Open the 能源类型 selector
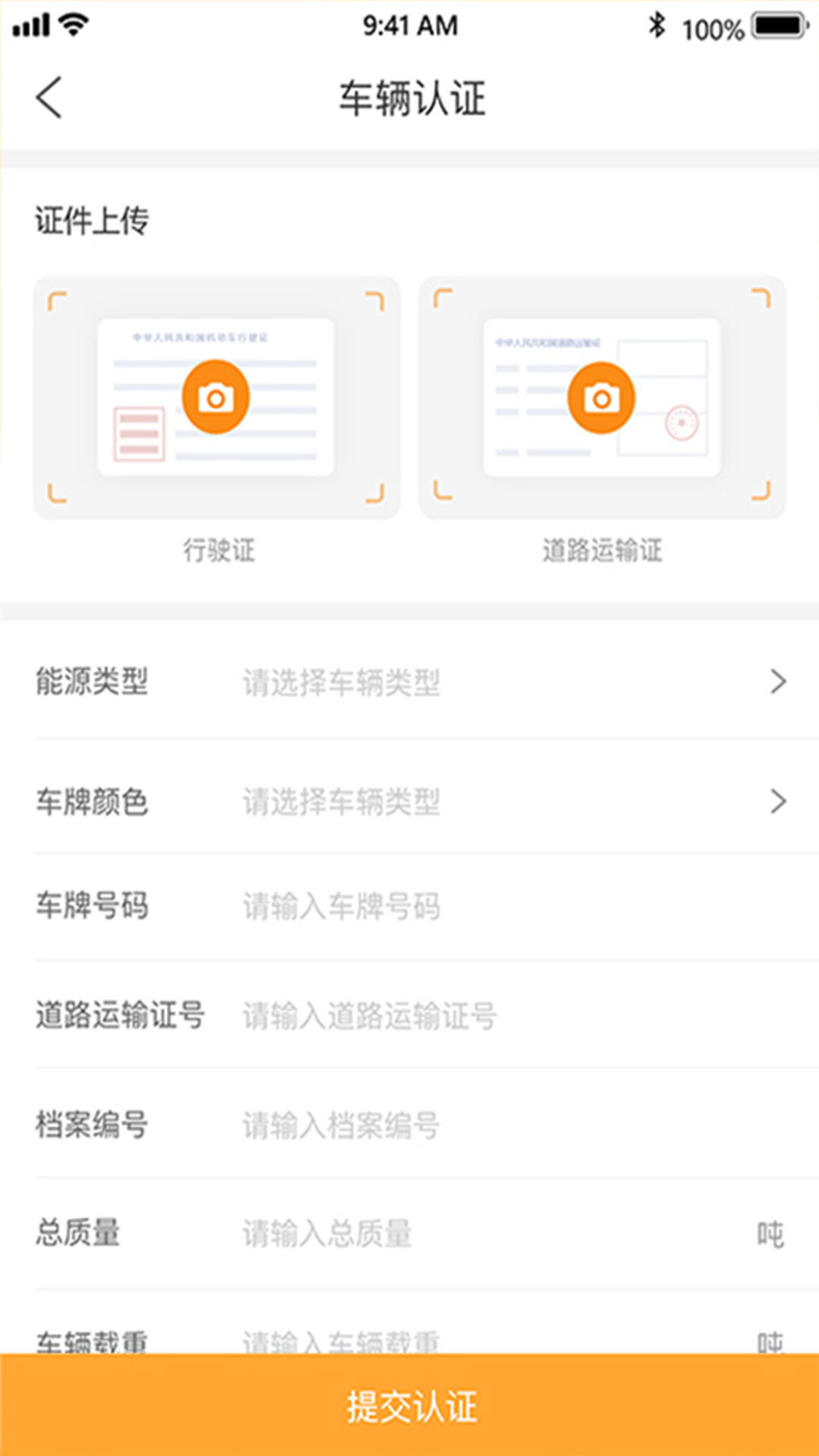819x1456 pixels. click(409, 681)
